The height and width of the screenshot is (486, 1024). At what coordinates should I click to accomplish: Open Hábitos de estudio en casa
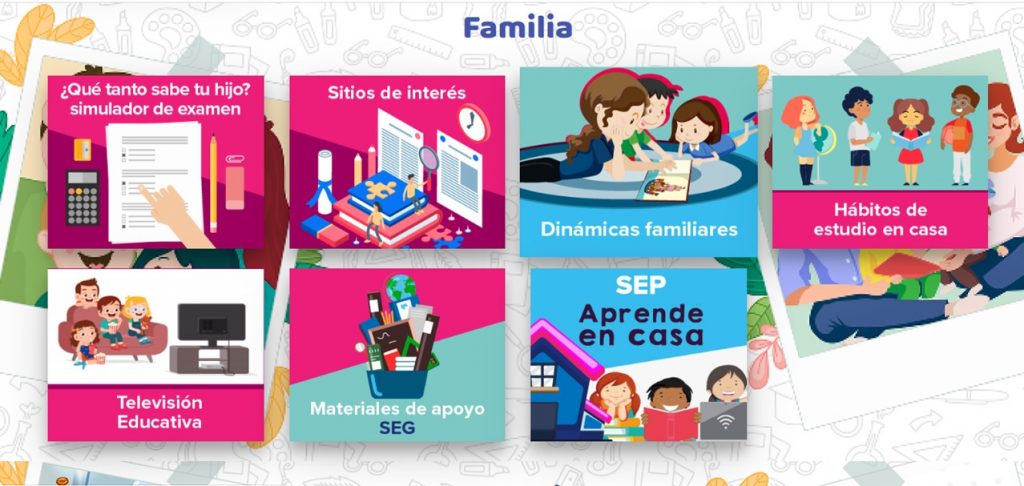tap(879, 161)
